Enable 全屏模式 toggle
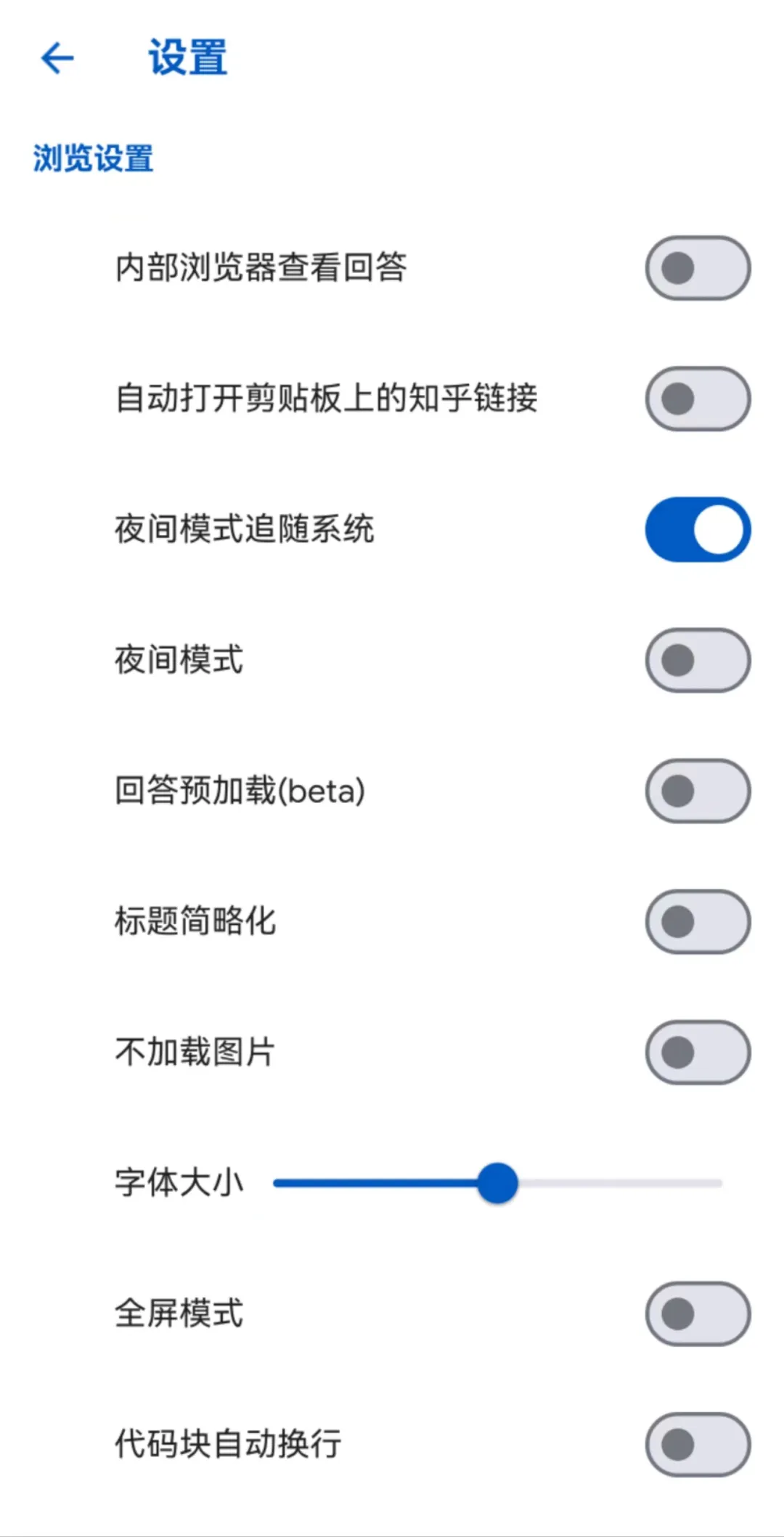This screenshot has width=784, height=1537. coord(698,1313)
